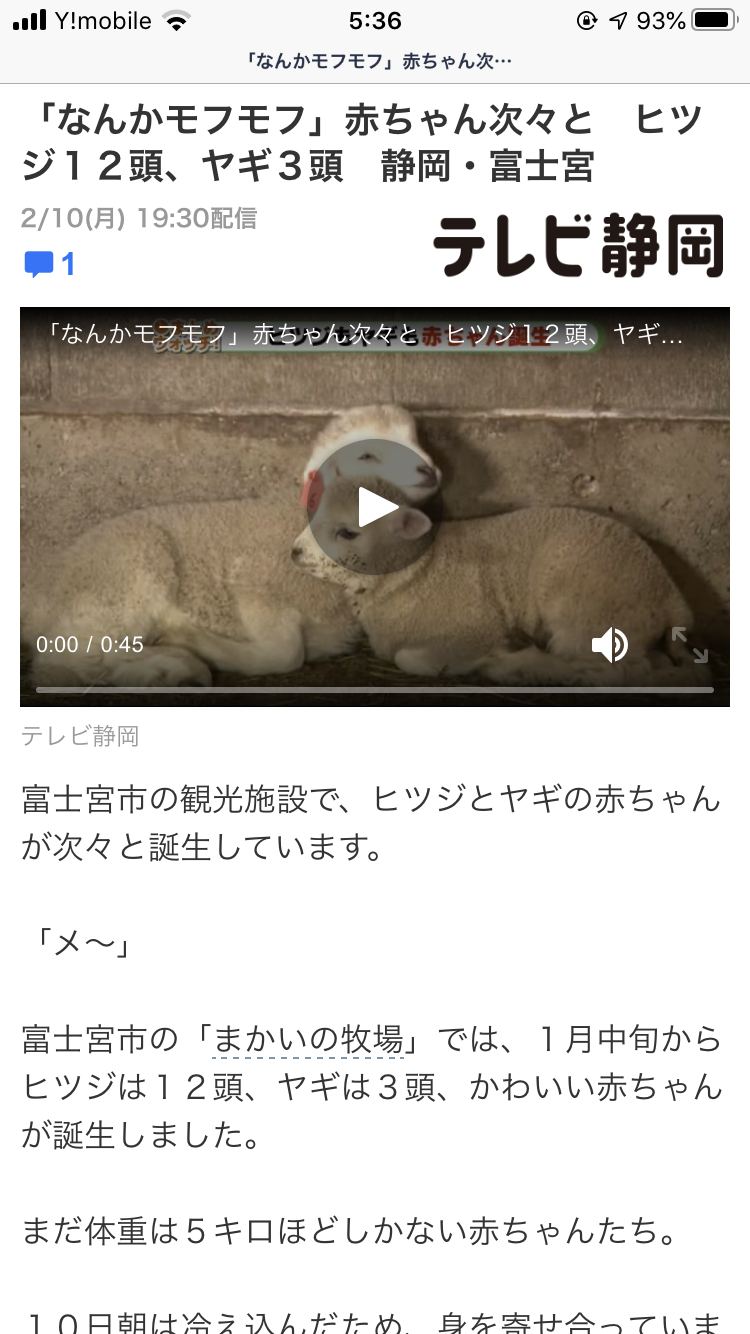Play the lamb video
750x1334 pixels.
pyautogui.click(x=374, y=507)
